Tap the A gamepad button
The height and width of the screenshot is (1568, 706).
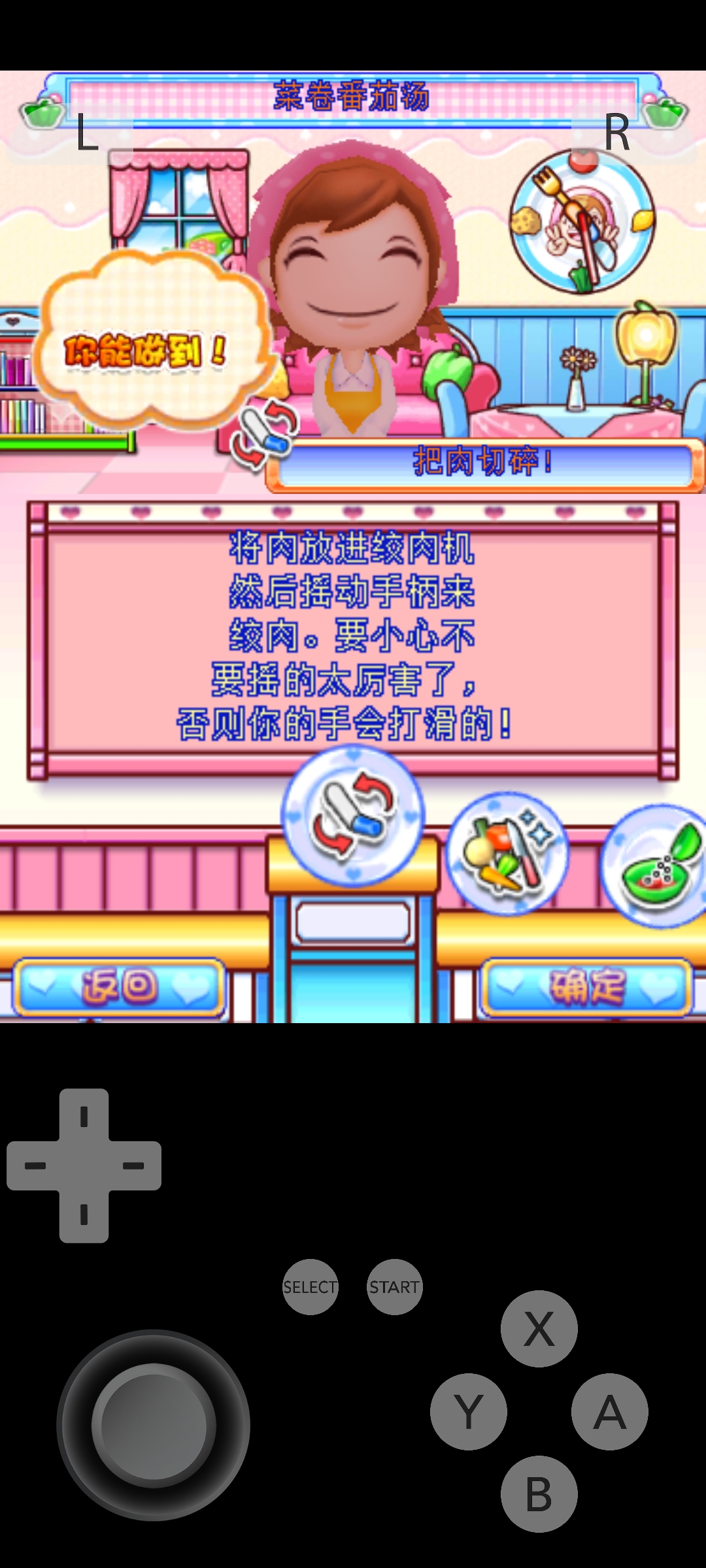tap(609, 1411)
